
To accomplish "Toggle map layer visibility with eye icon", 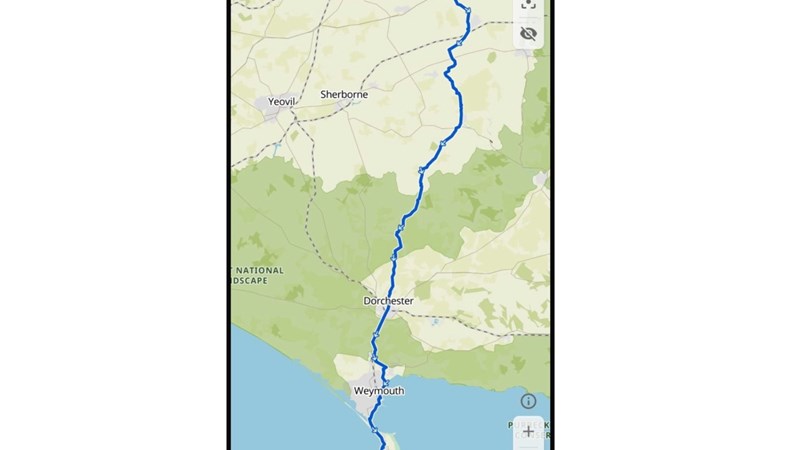I will click(x=529, y=34).
